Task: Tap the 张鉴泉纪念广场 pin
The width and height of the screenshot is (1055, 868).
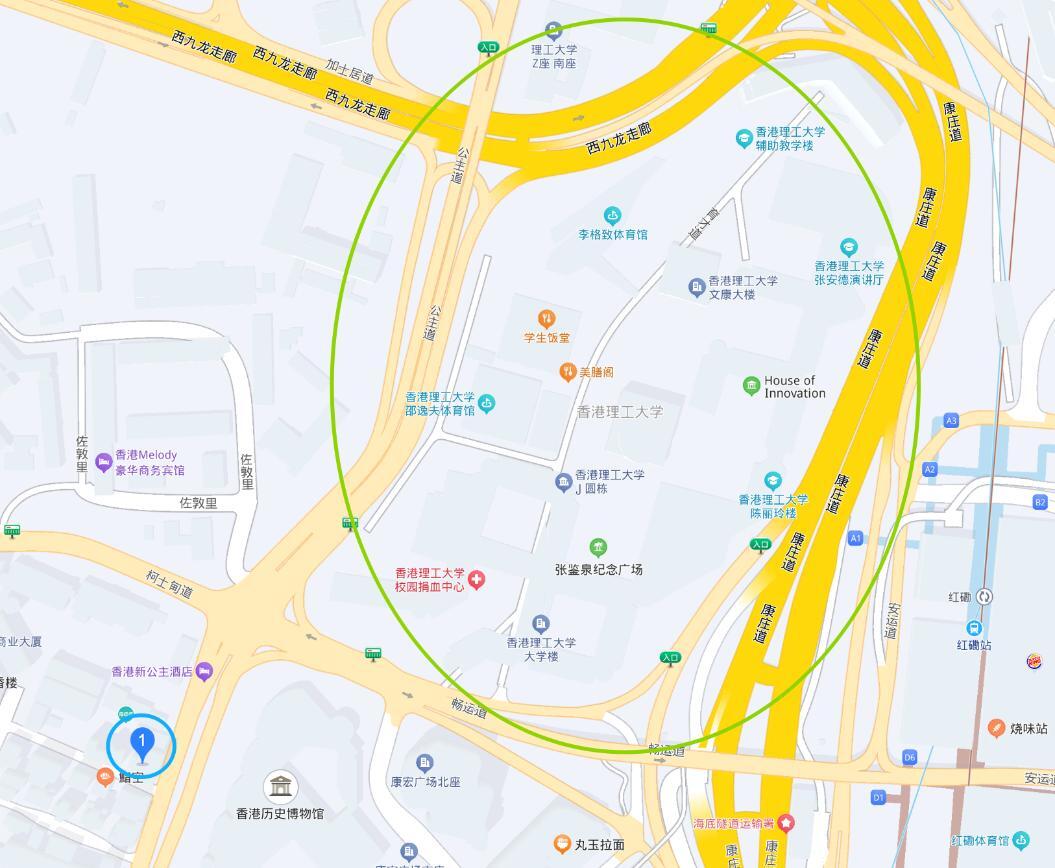Action: click(x=598, y=547)
